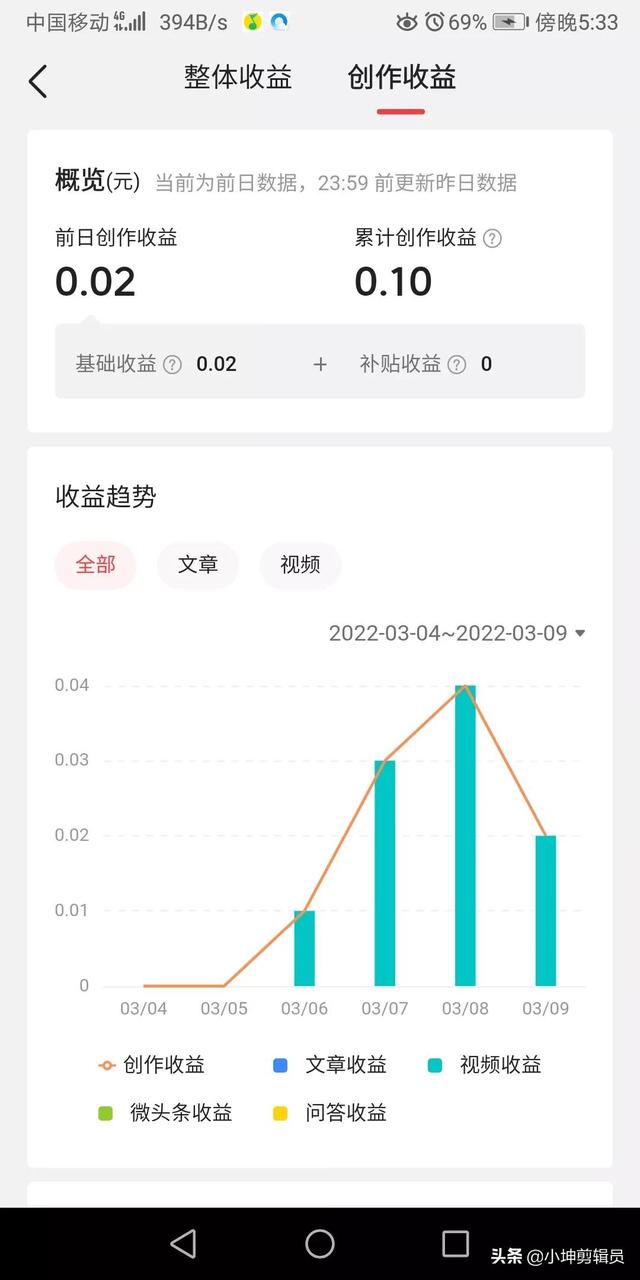
Task: Open the recent apps overview
Action: point(456,1243)
